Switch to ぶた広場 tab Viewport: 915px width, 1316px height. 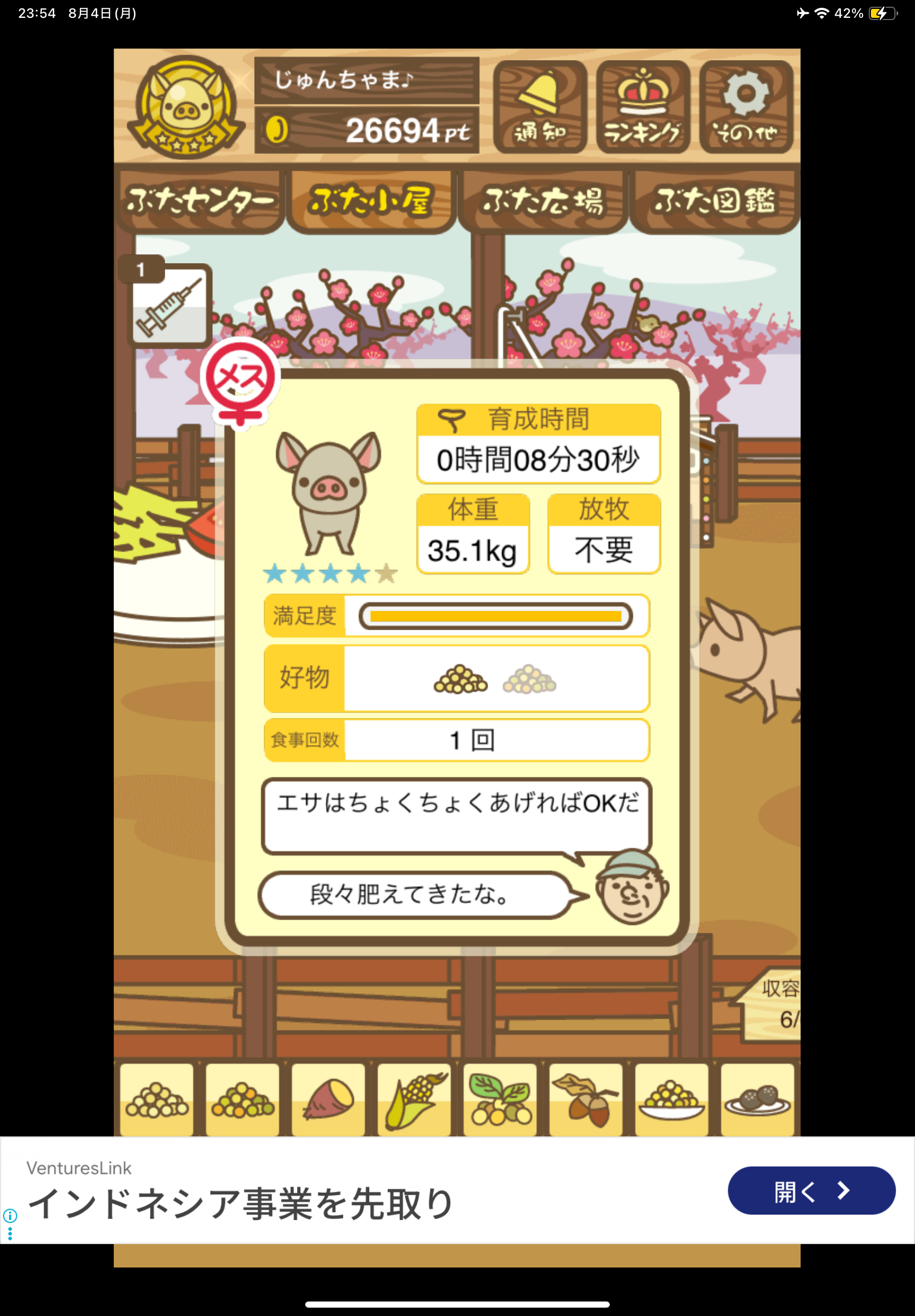pos(542,201)
